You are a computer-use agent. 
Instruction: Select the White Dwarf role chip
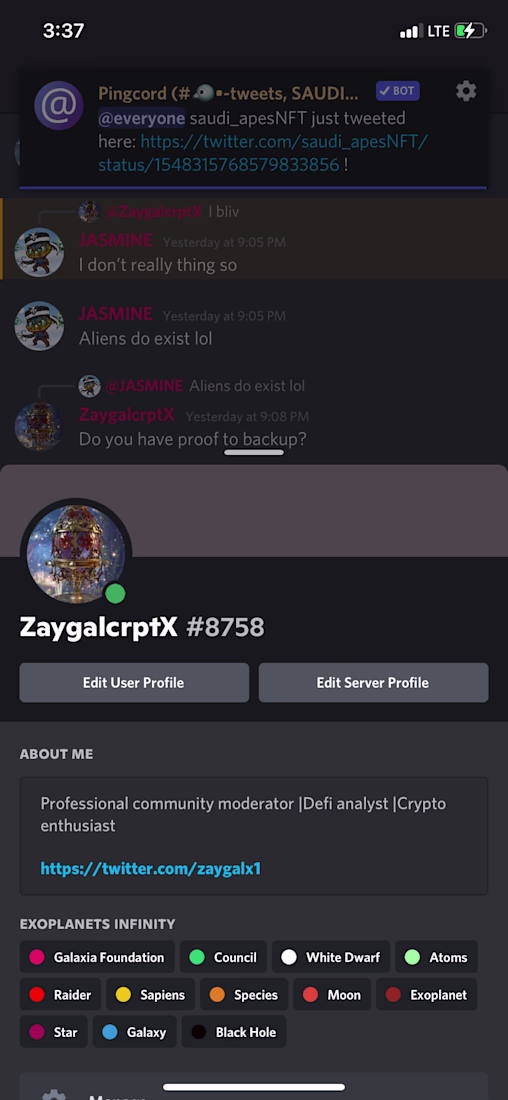pyautogui.click(x=330, y=957)
